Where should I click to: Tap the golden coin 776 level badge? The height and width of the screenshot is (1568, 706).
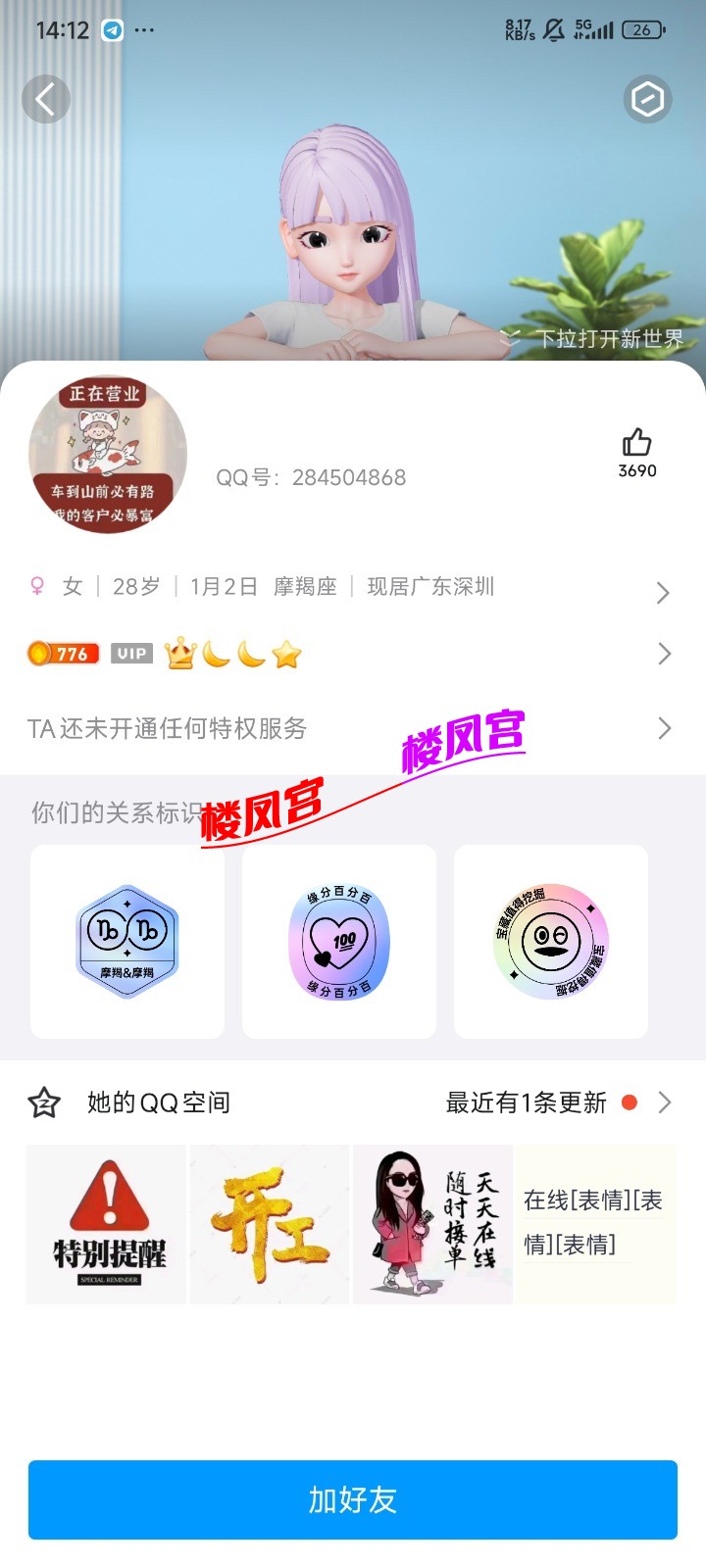coord(62,653)
